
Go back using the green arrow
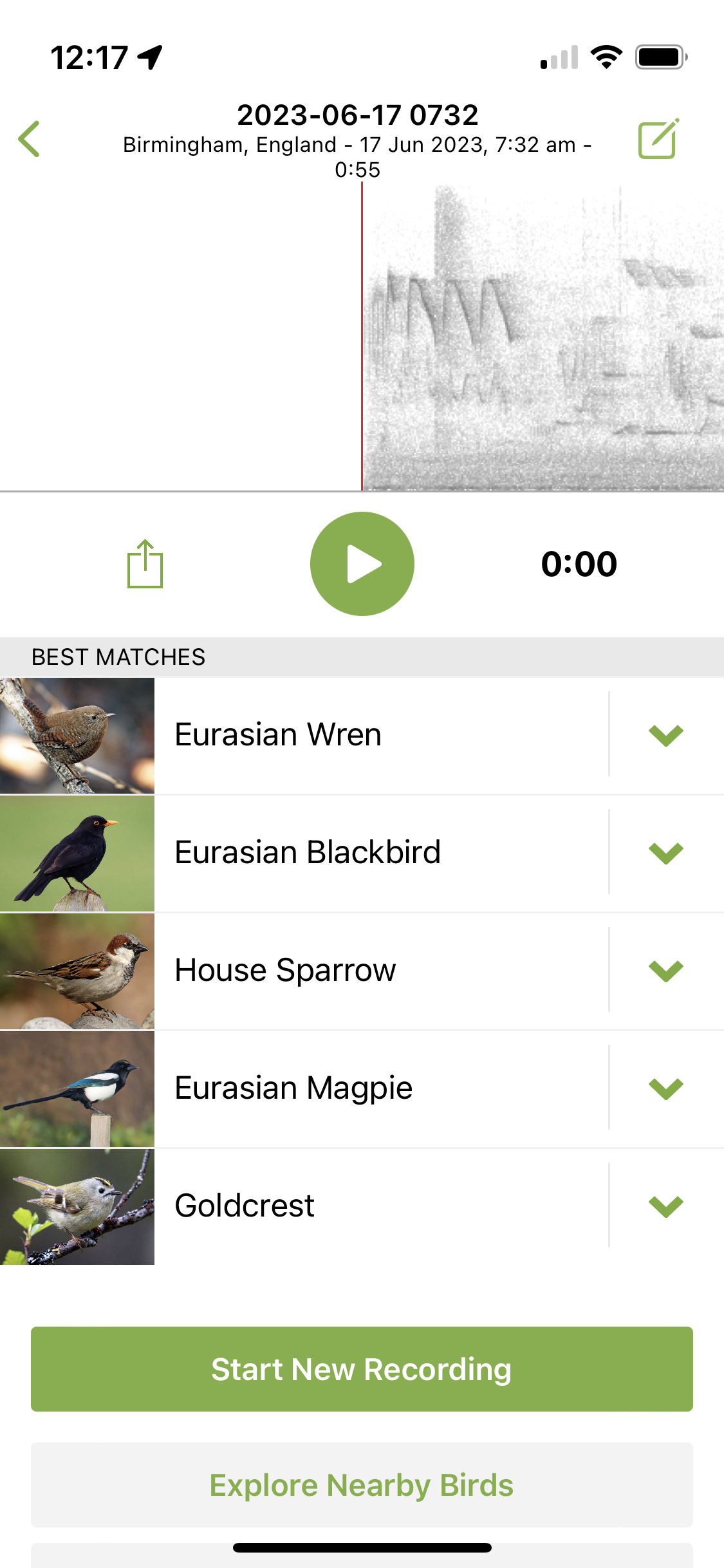tap(30, 138)
